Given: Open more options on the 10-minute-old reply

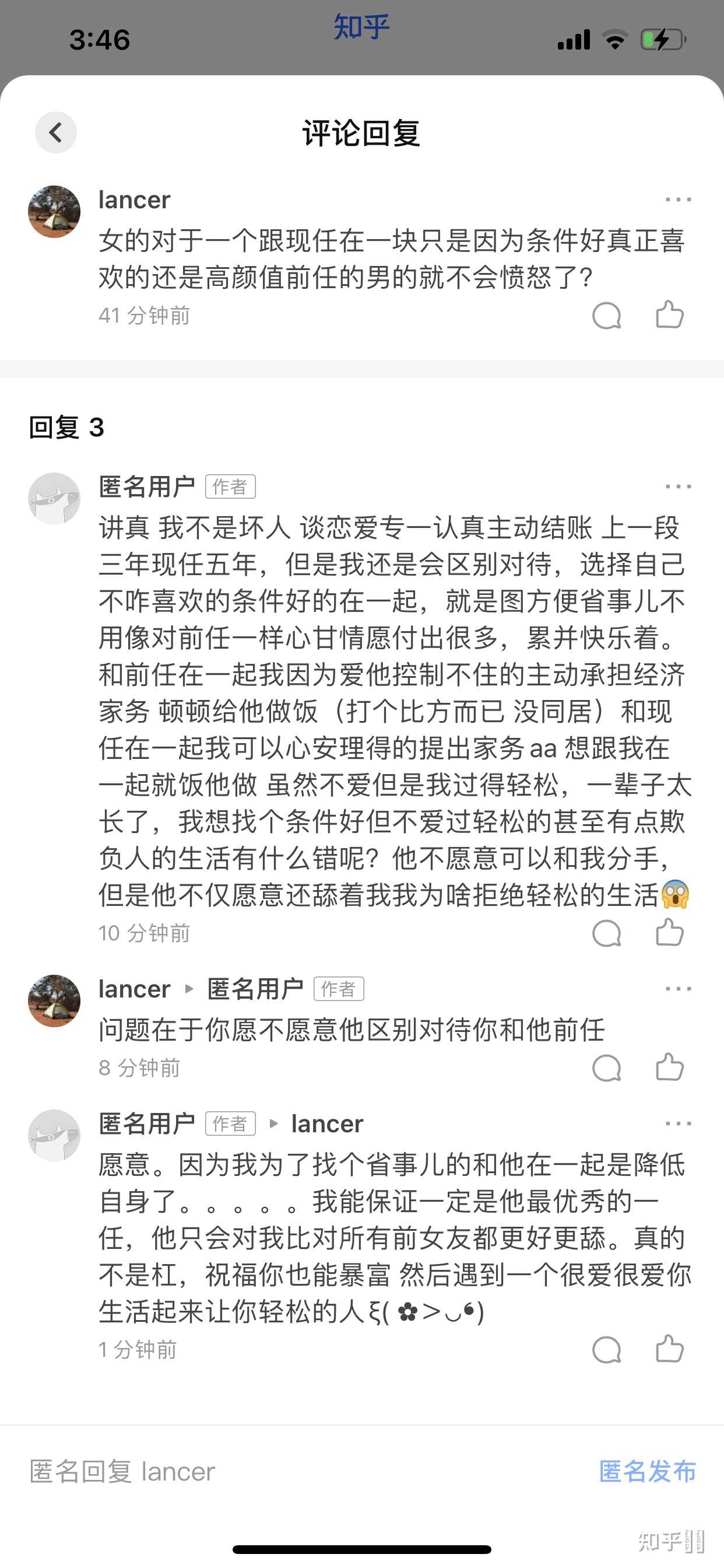Looking at the screenshot, I should point(678,487).
